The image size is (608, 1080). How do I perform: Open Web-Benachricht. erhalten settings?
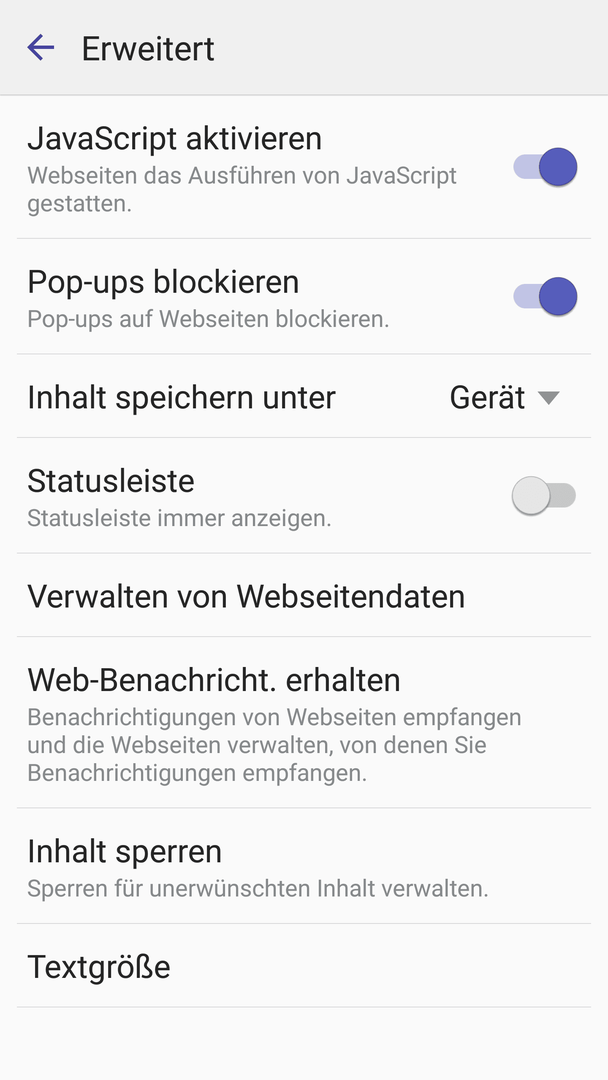coord(304,723)
